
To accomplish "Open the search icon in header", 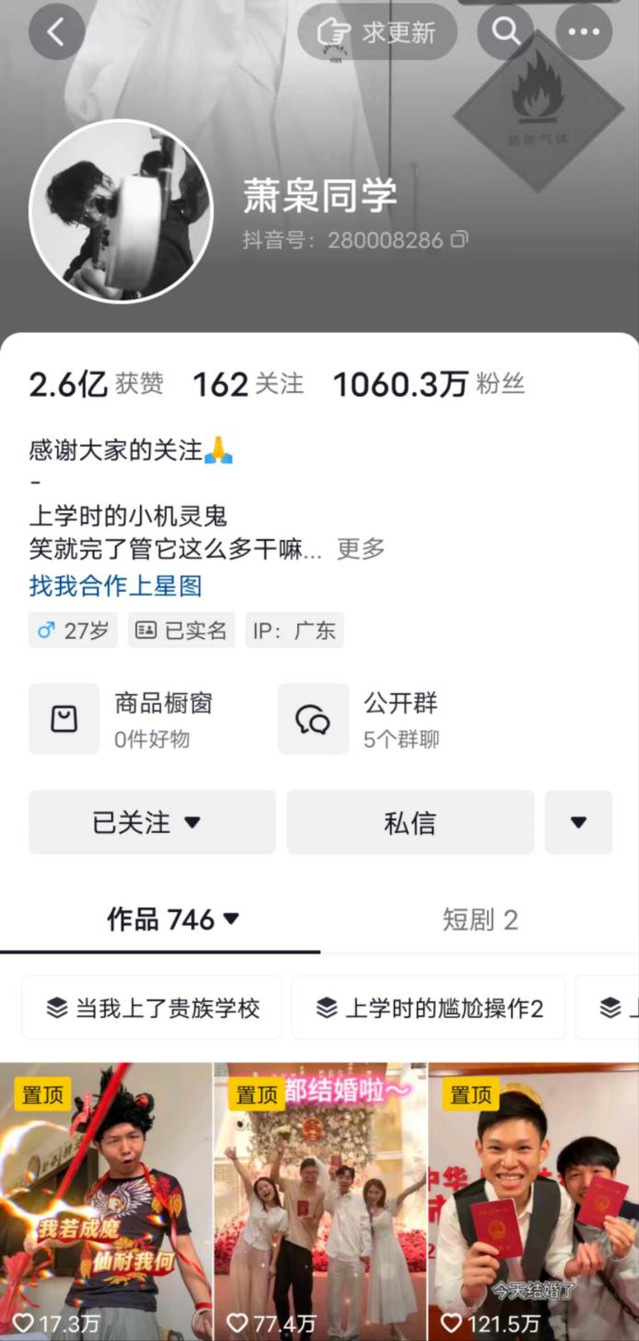I will click(506, 32).
